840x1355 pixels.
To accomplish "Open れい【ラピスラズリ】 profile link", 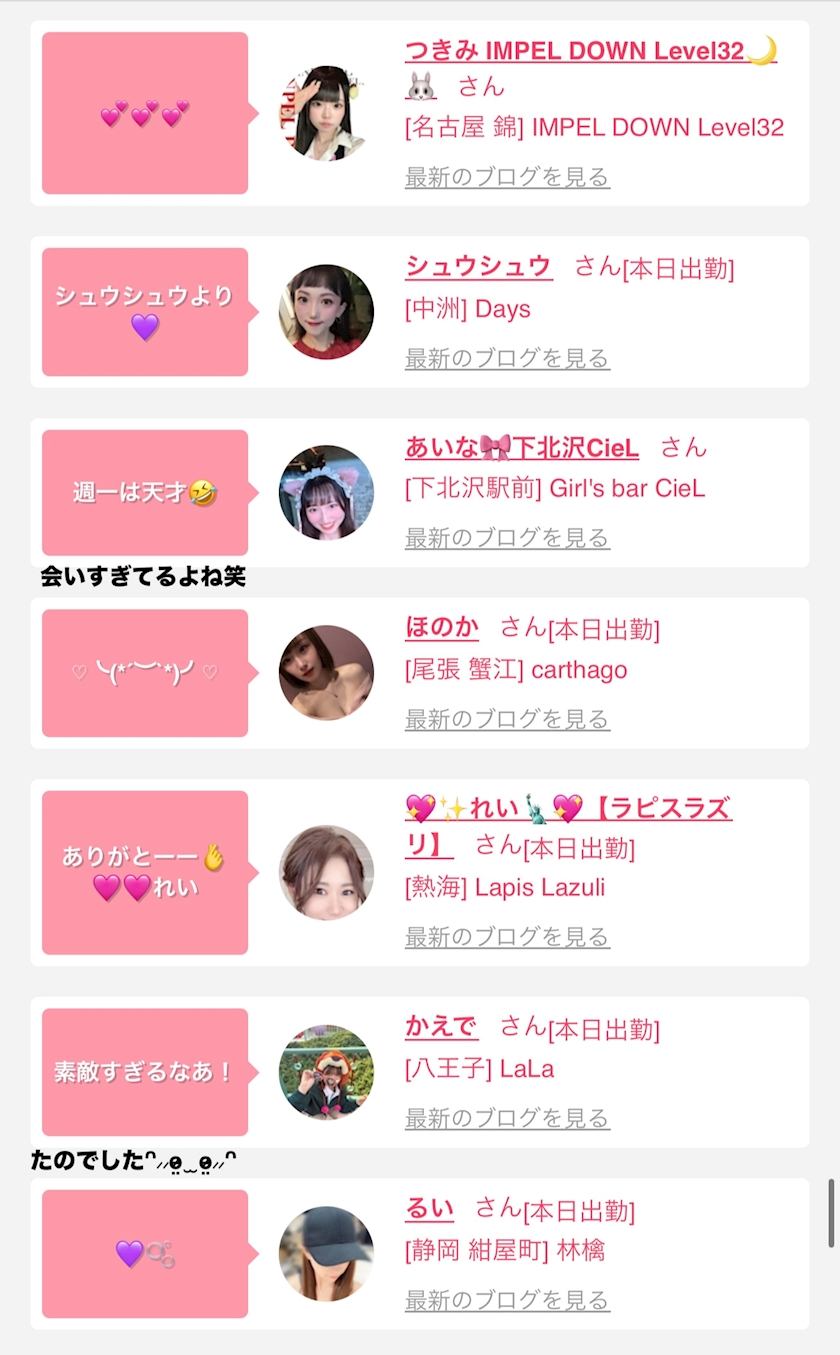I will tap(567, 808).
